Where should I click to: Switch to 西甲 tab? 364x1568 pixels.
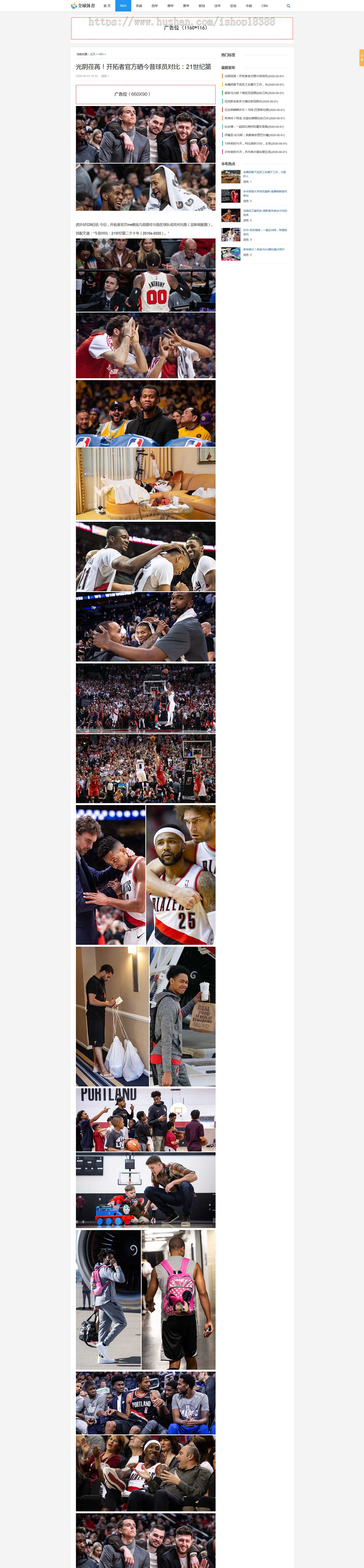click(x=154, y=6)
